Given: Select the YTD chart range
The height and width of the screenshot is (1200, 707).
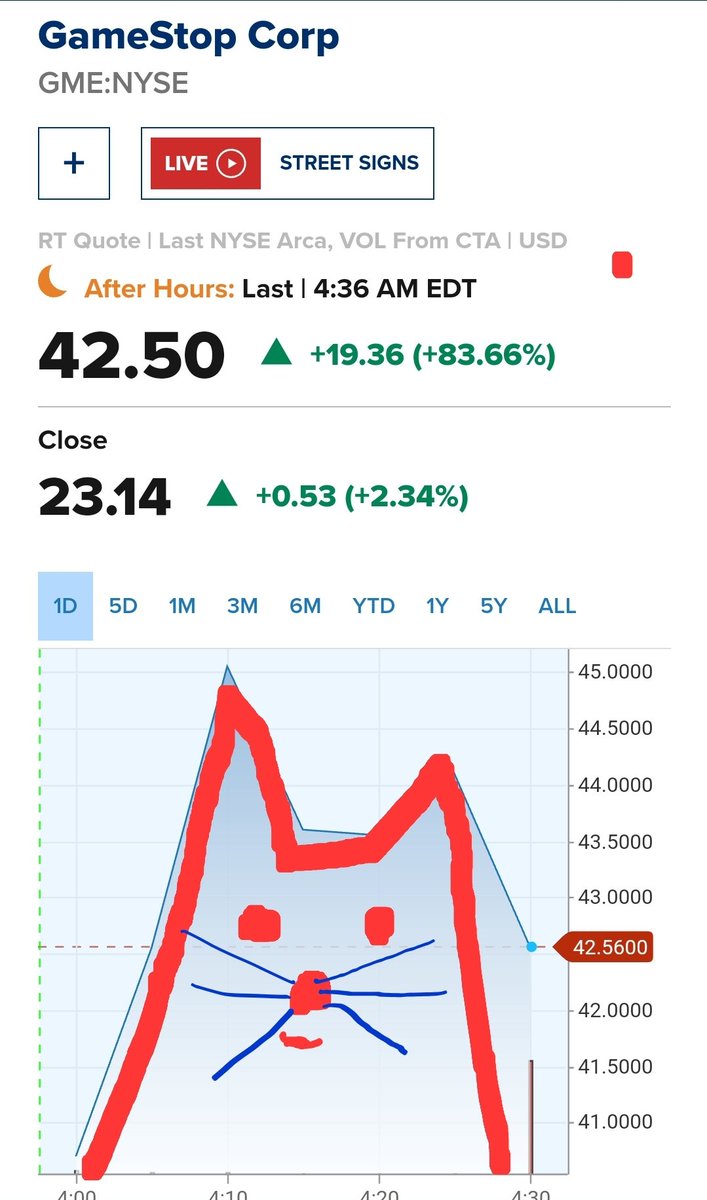Looking at the screenshot, I should point(373,606).
